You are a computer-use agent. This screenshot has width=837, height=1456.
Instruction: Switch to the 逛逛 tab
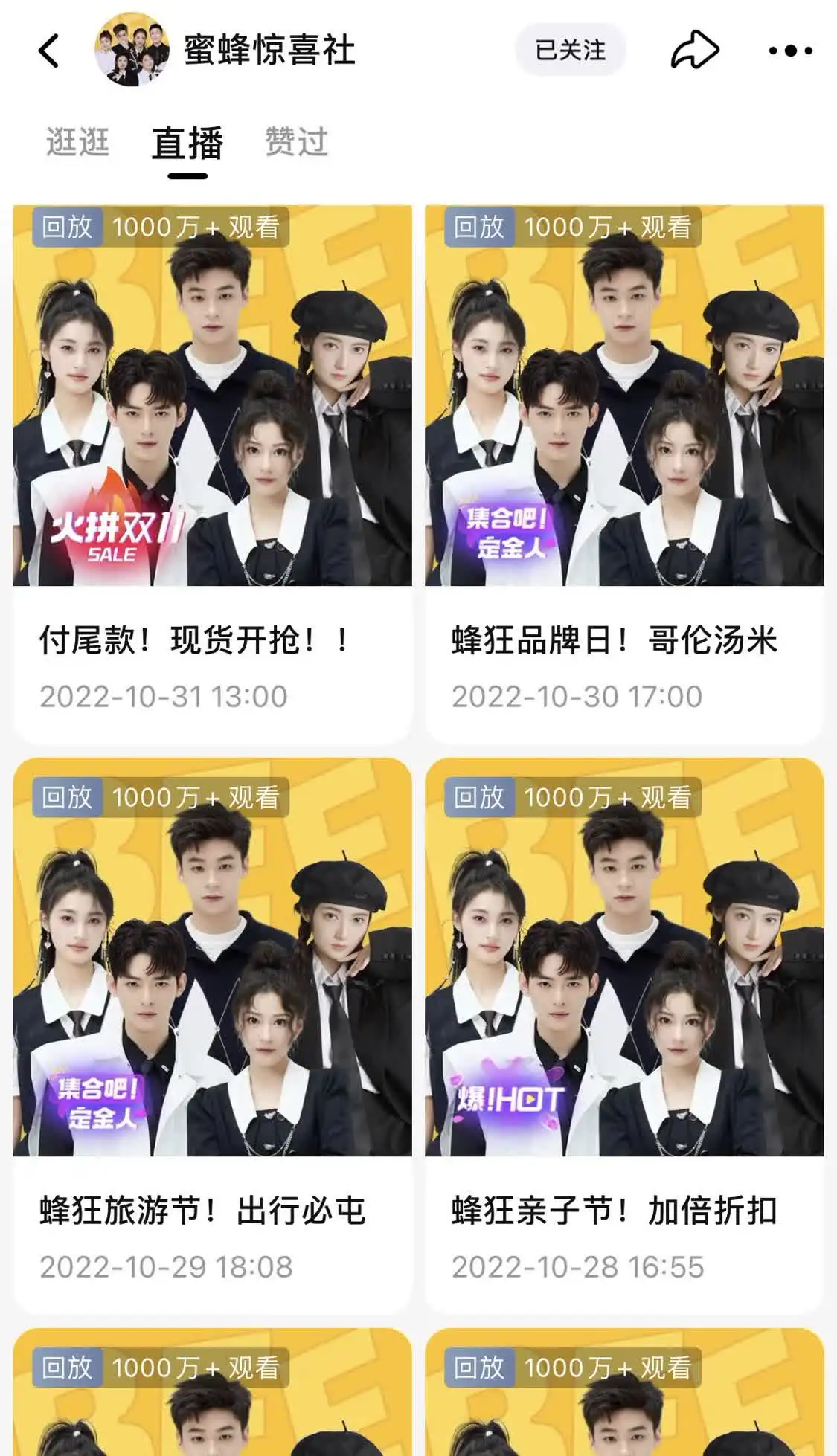click(77, 142)
